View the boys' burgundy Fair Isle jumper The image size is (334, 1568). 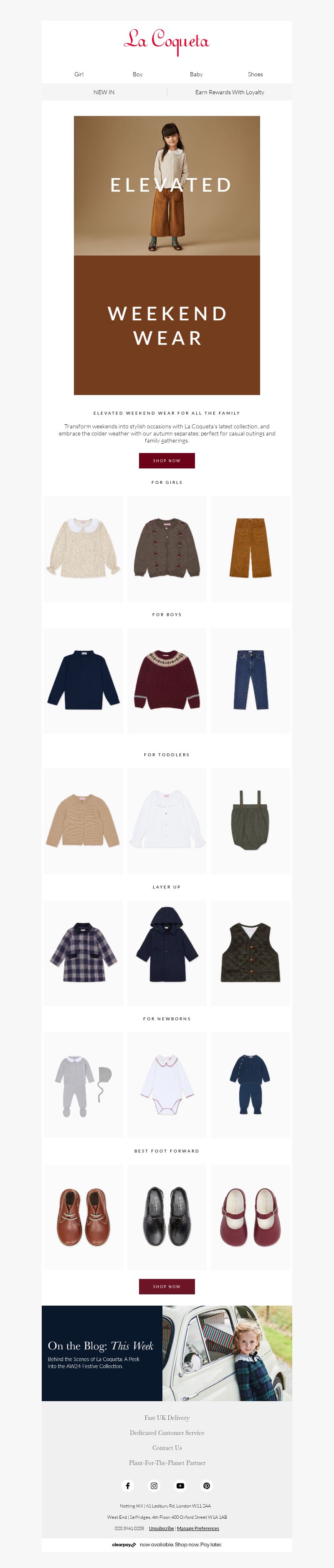[167, 680]
